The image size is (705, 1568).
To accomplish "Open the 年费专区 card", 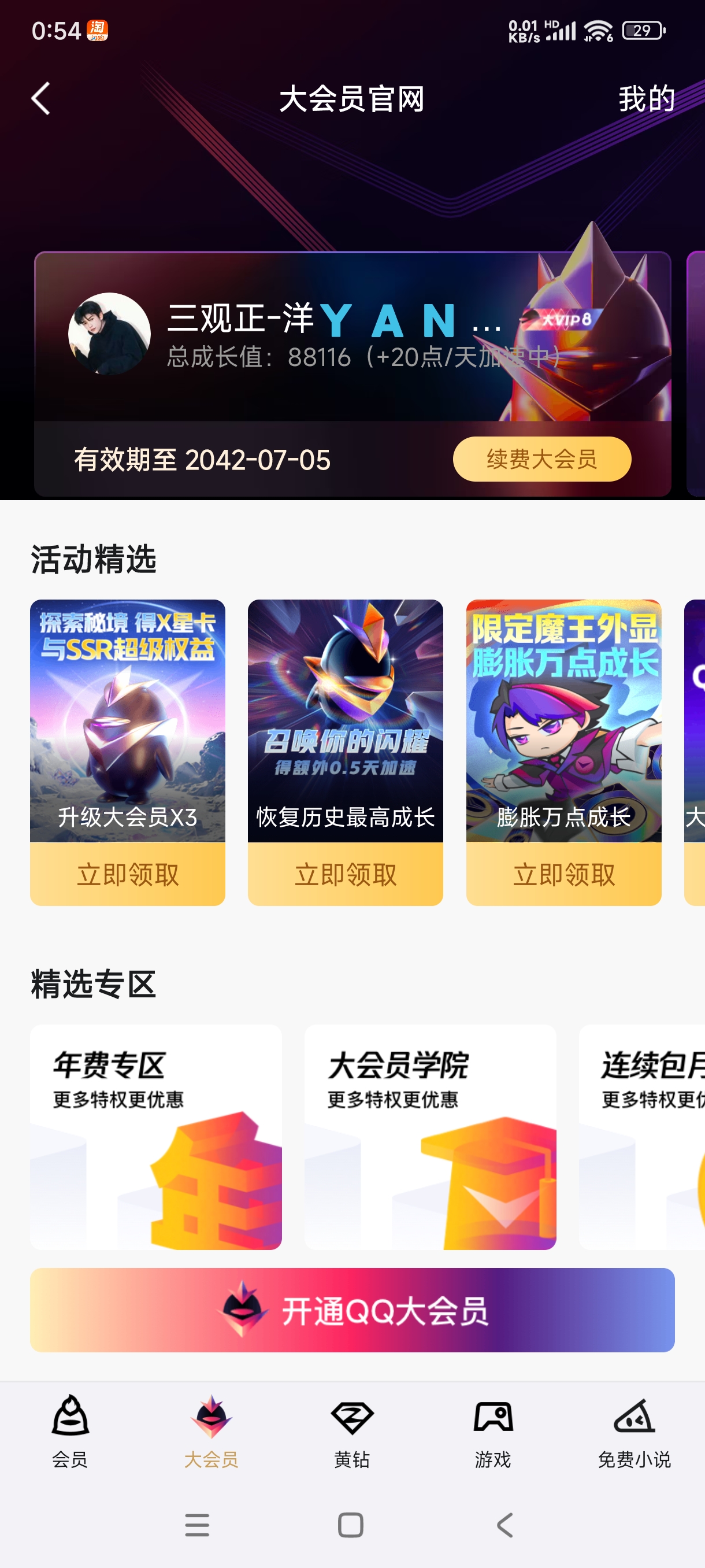I will coord(155,1136).
